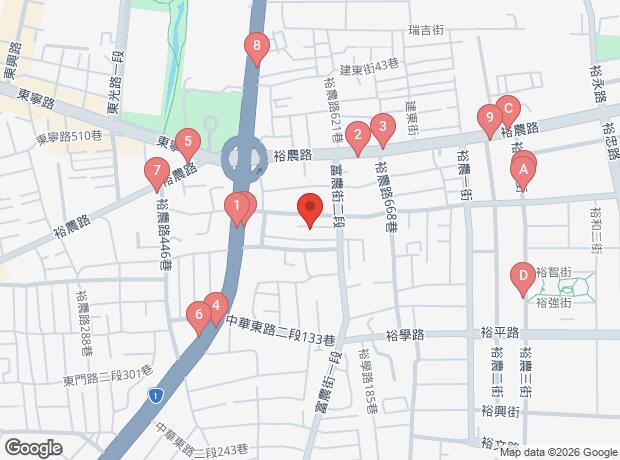
Task: Tap map marker number 9
Action: coord(488,118)
